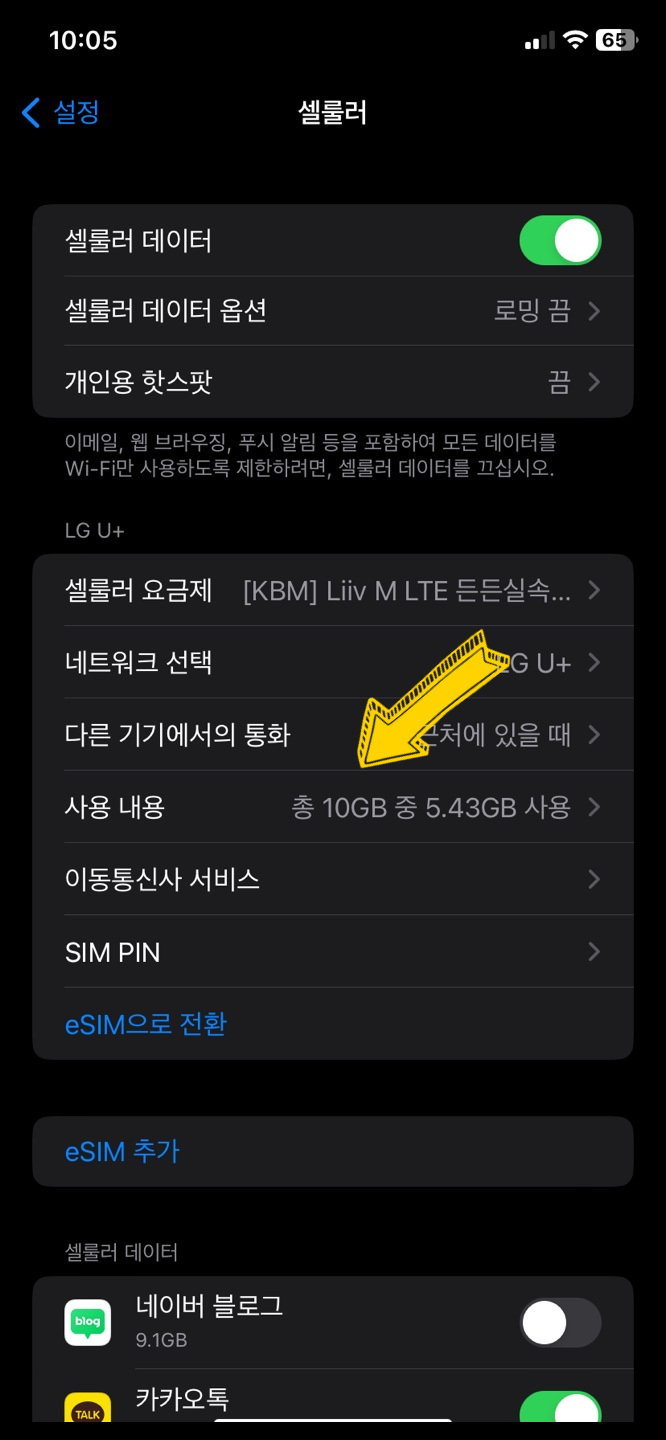
Task: Open 다른 기기에서의 통화
Action: point(333,734)
